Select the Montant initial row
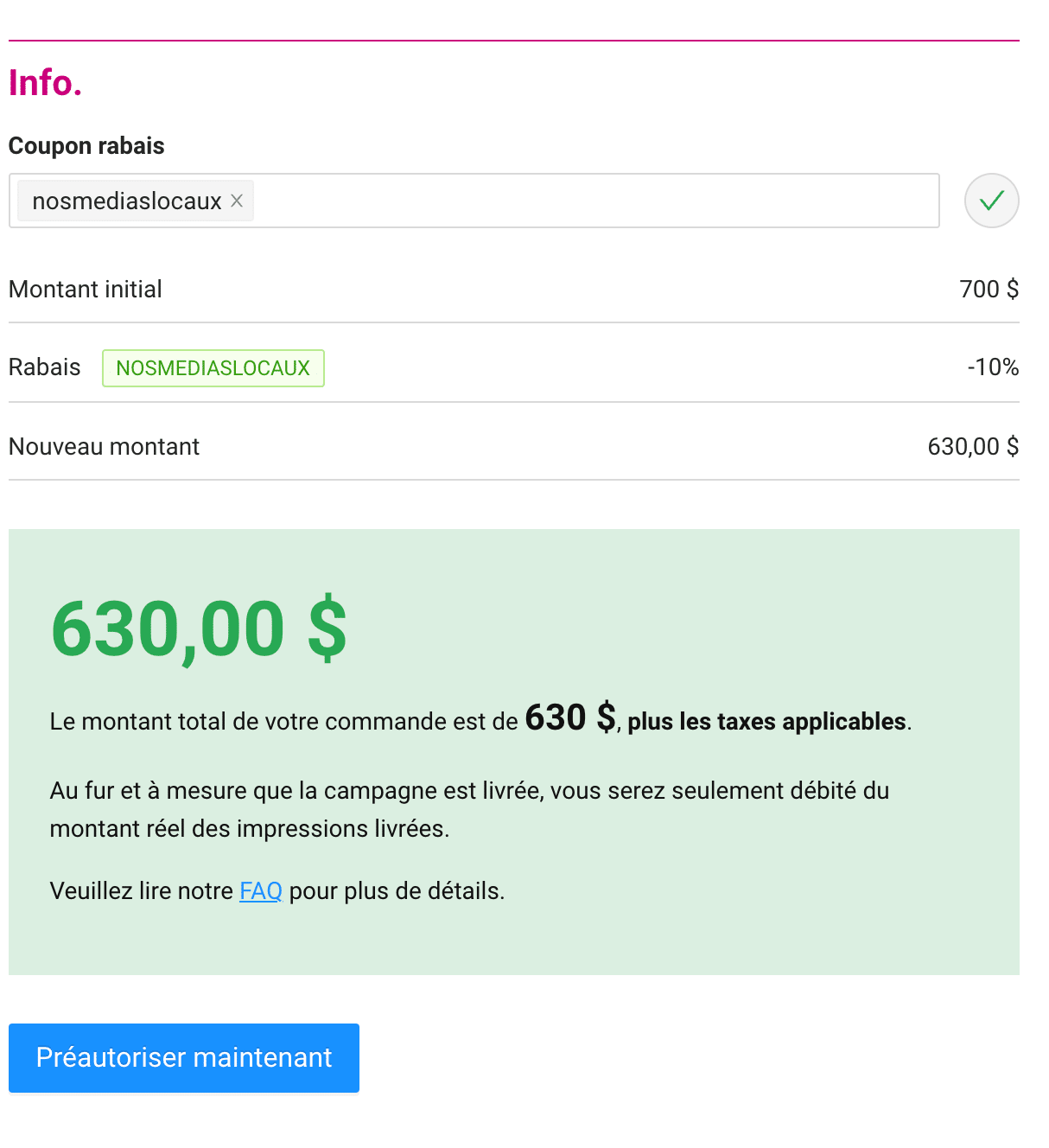Screen dimensions: 1049x1148 85,289
